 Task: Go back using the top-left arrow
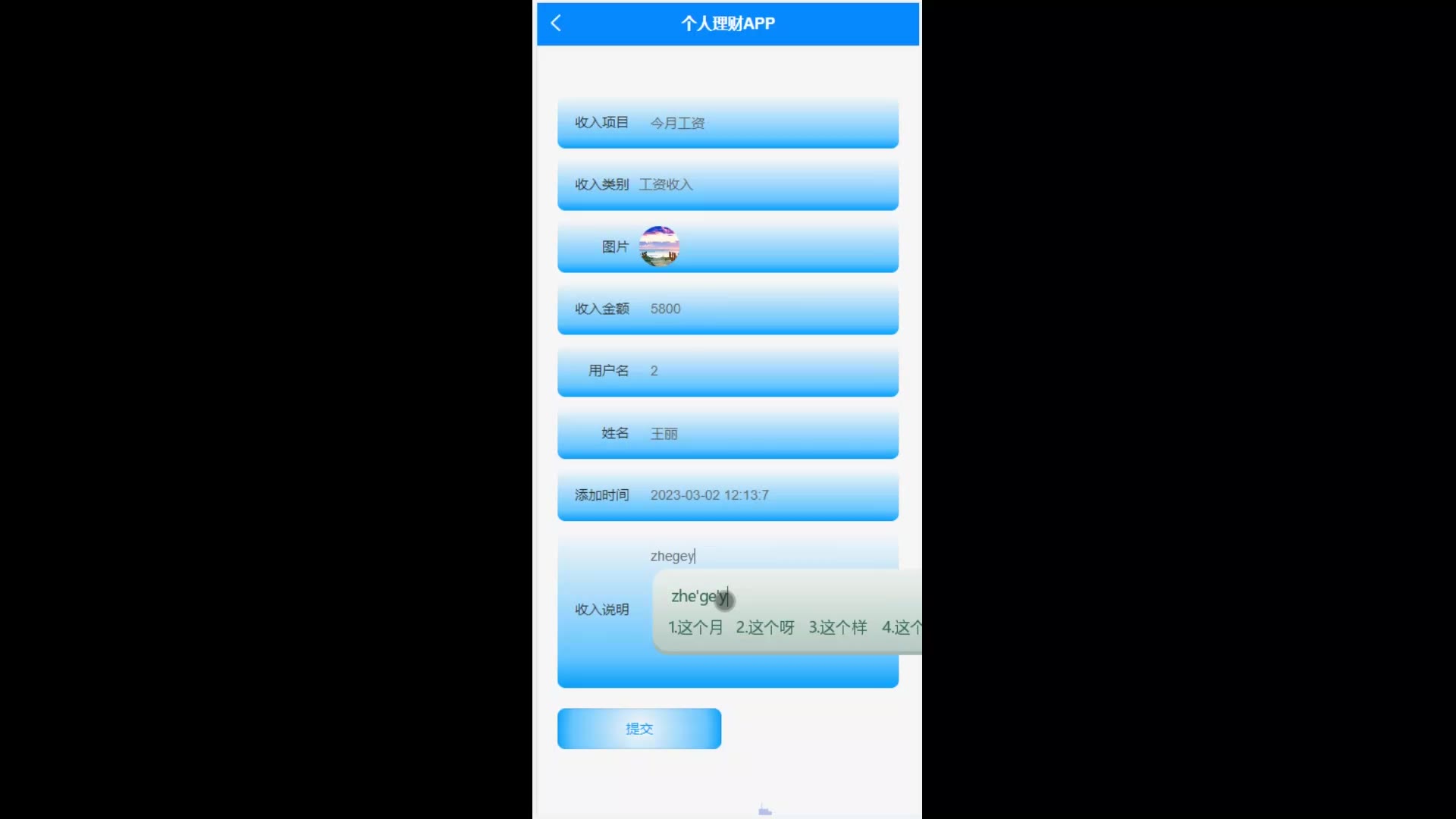(556, 24)
